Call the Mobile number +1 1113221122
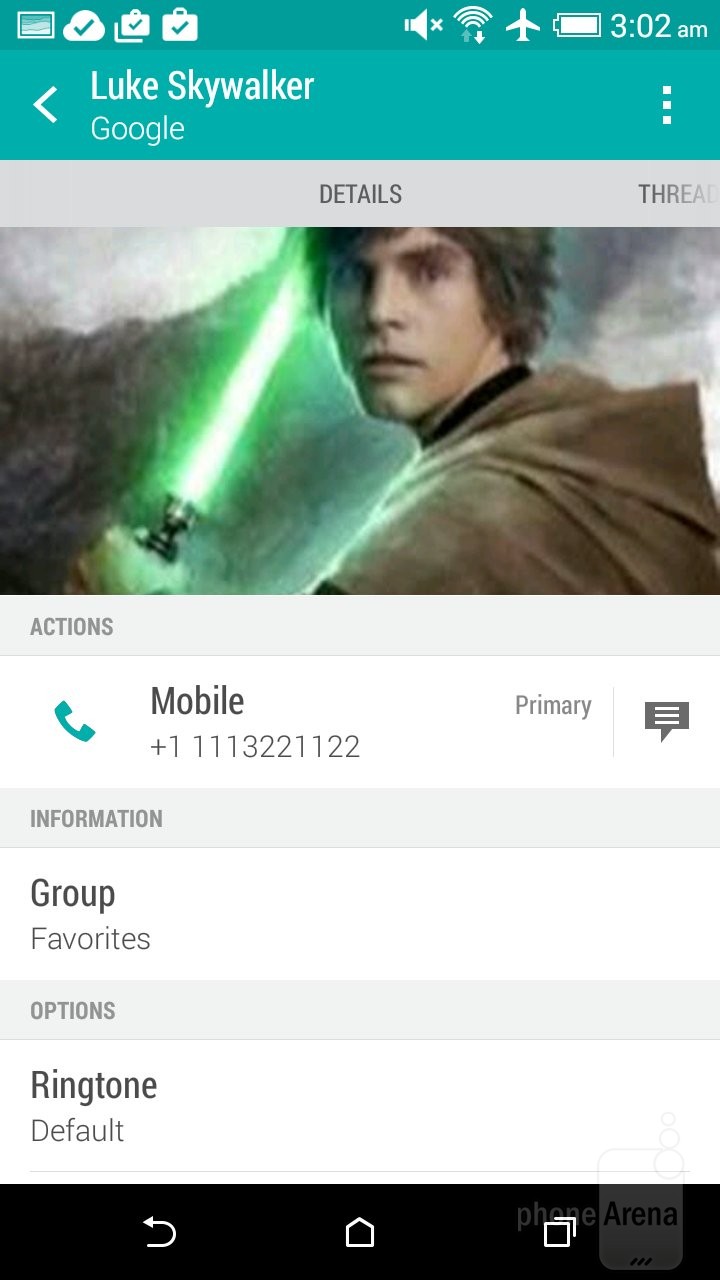The width and height of the screenshot is (720, 1280). pos(74,722)
